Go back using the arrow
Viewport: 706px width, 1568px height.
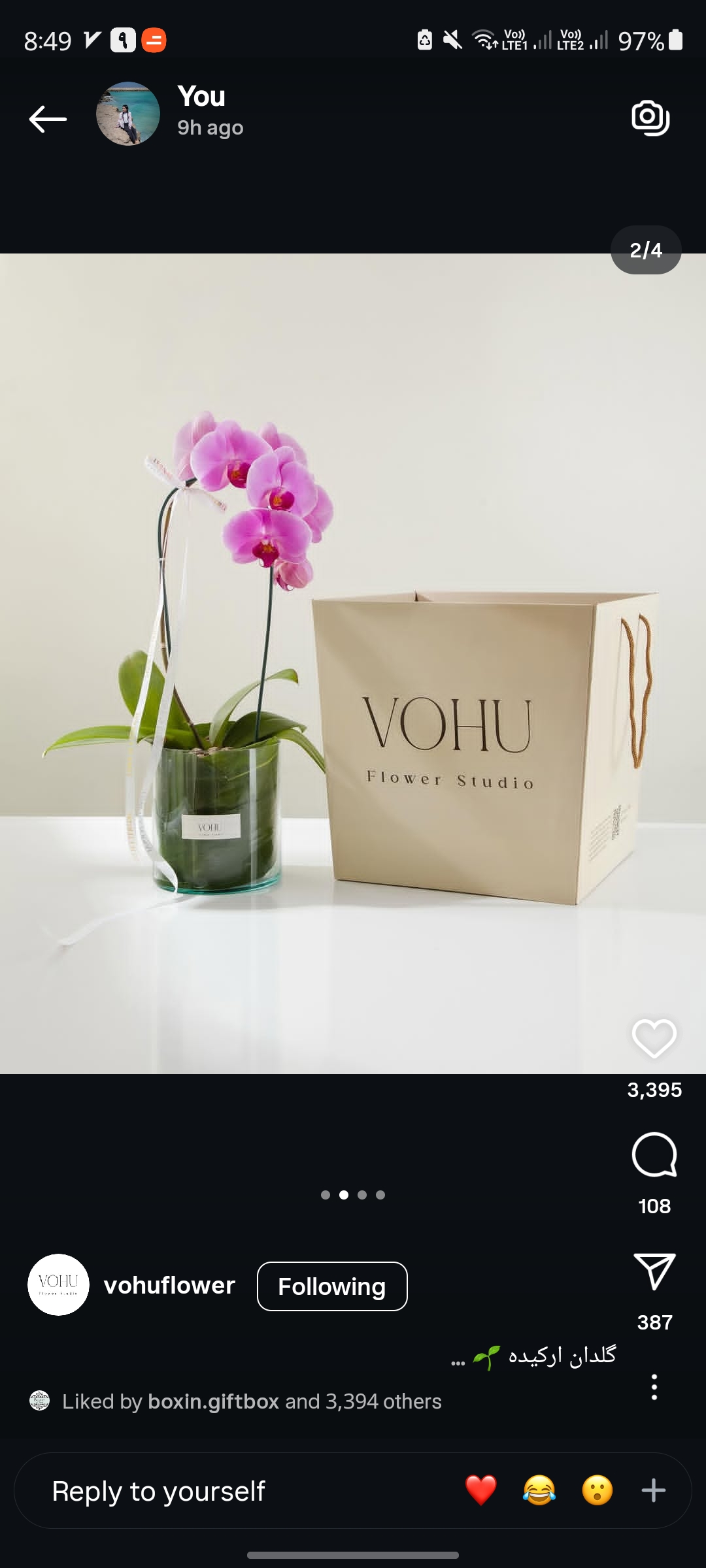(x=48, y=118)
